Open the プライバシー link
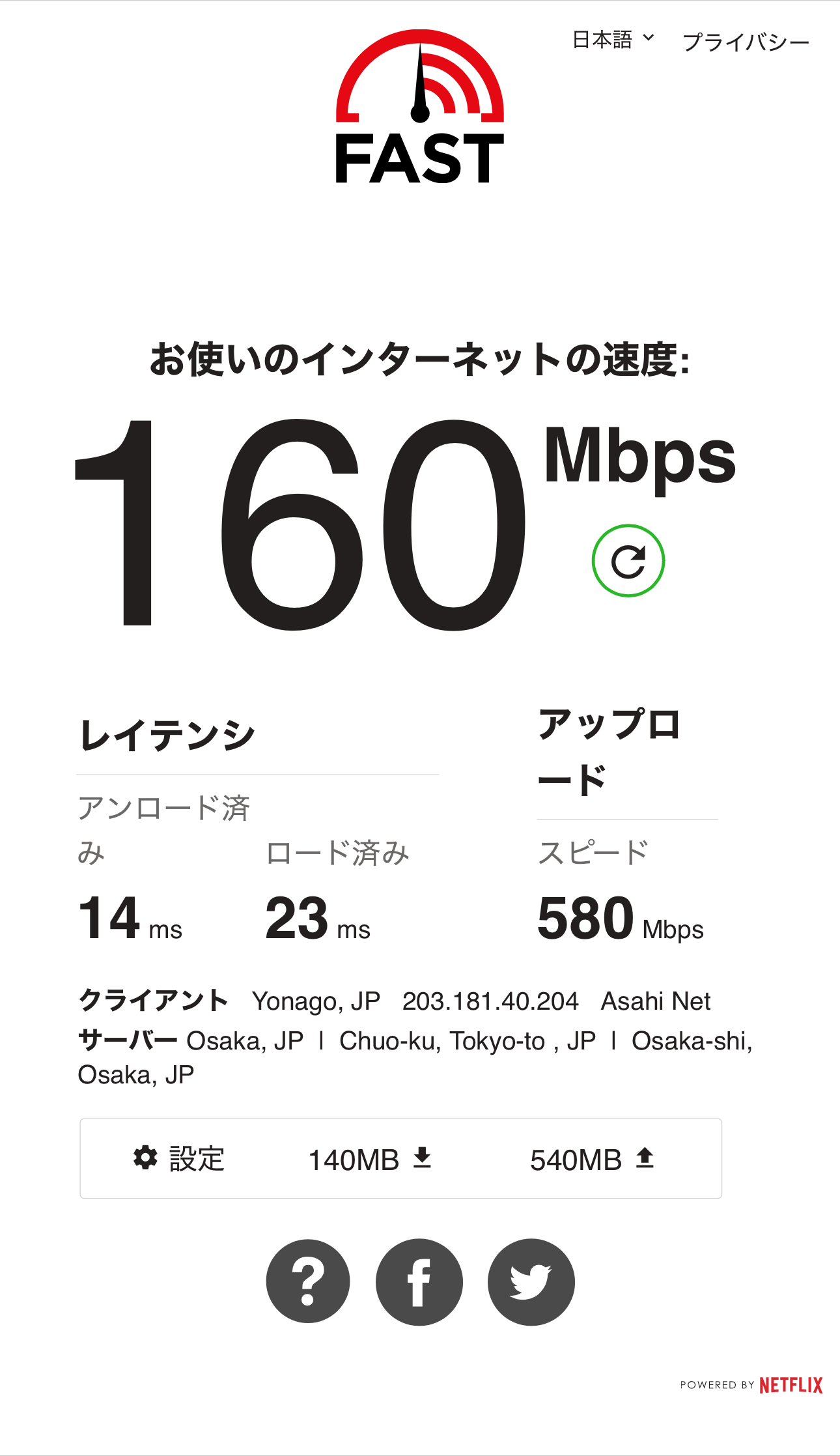 coord(746,42)
